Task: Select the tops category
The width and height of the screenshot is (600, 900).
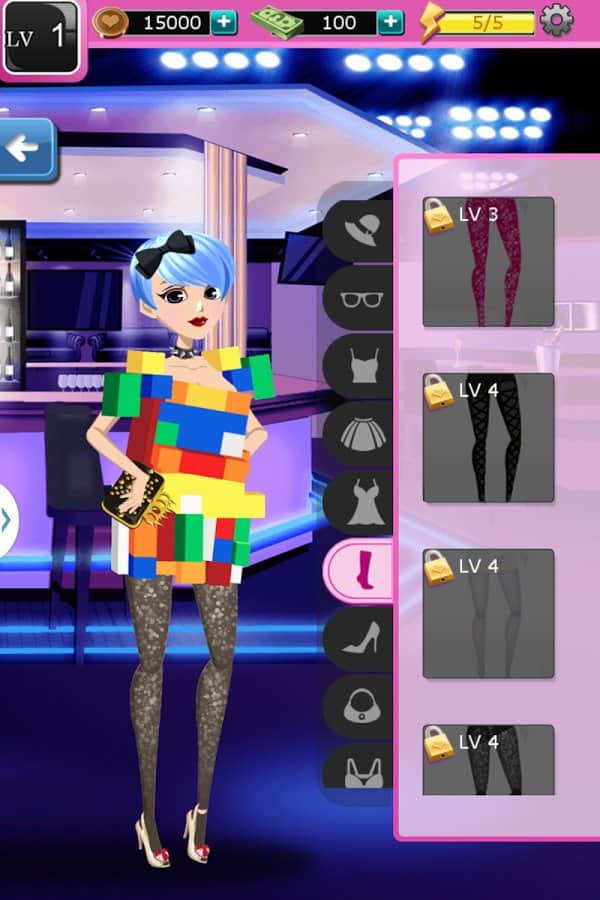Action: tap(360, 364)
